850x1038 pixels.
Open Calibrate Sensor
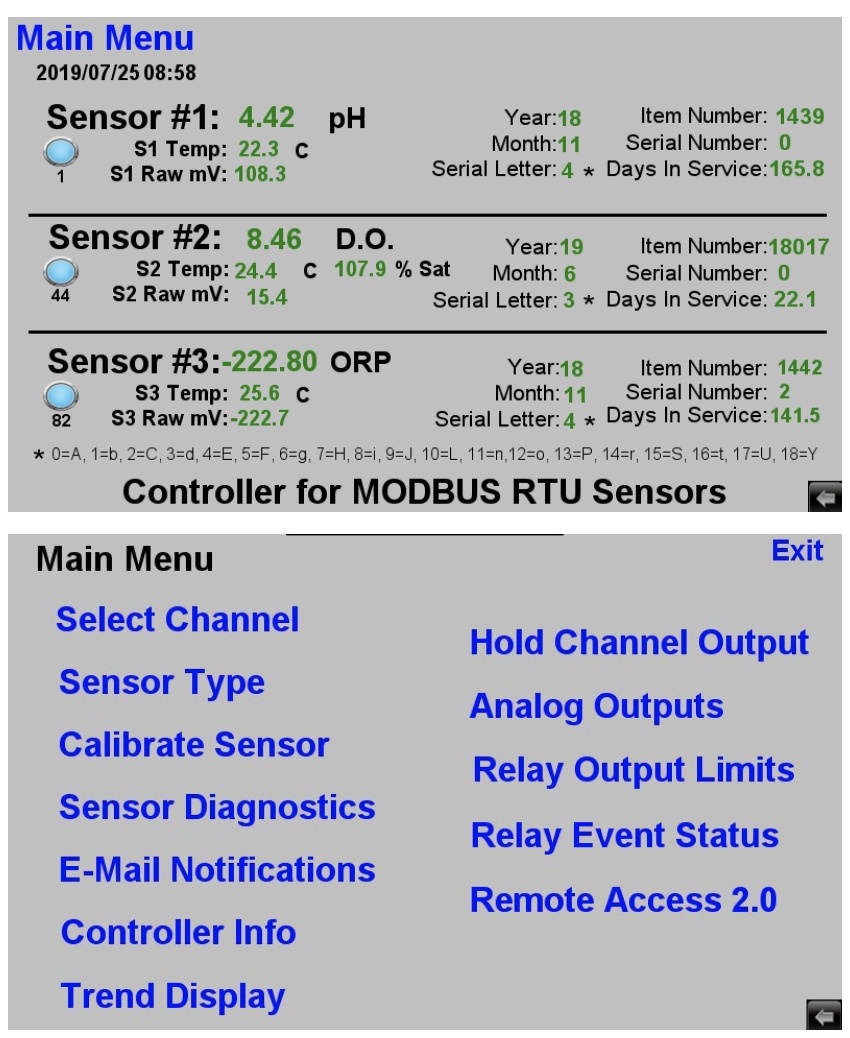(195, 746)
